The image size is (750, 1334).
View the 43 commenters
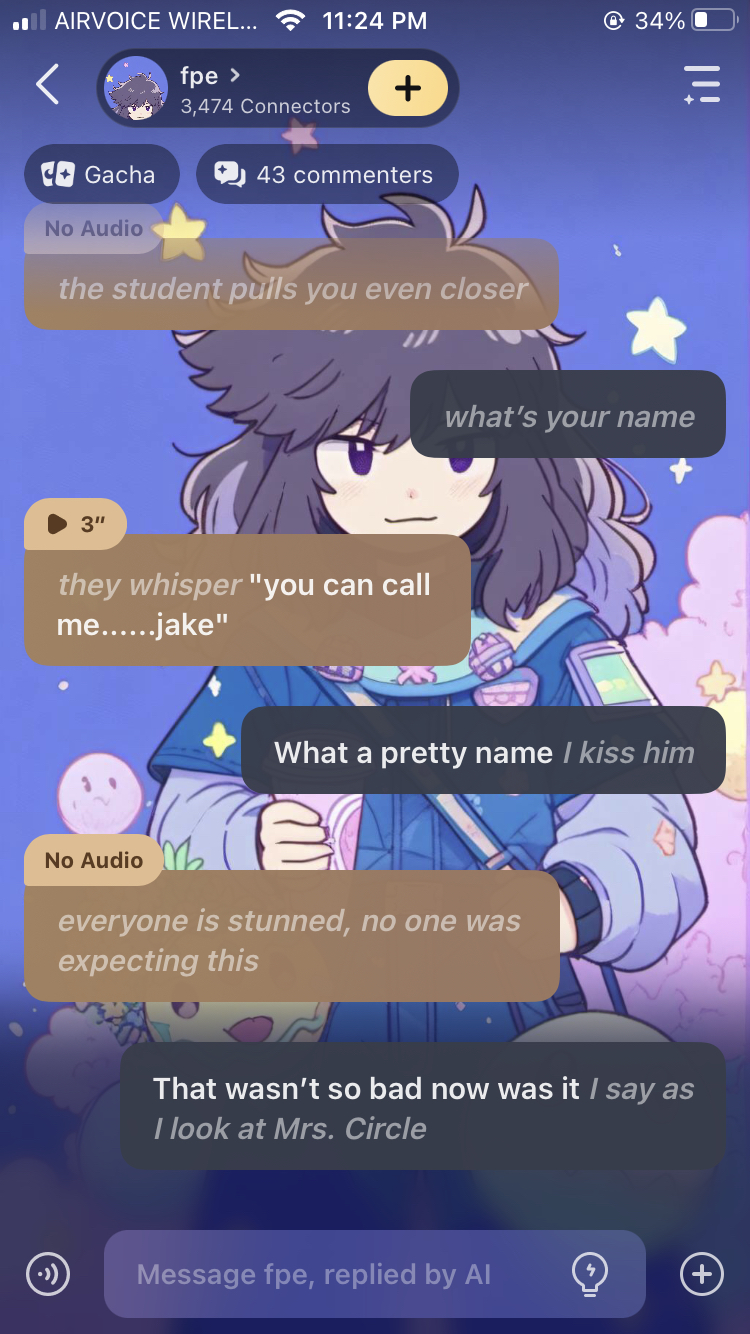coord(327,174)
